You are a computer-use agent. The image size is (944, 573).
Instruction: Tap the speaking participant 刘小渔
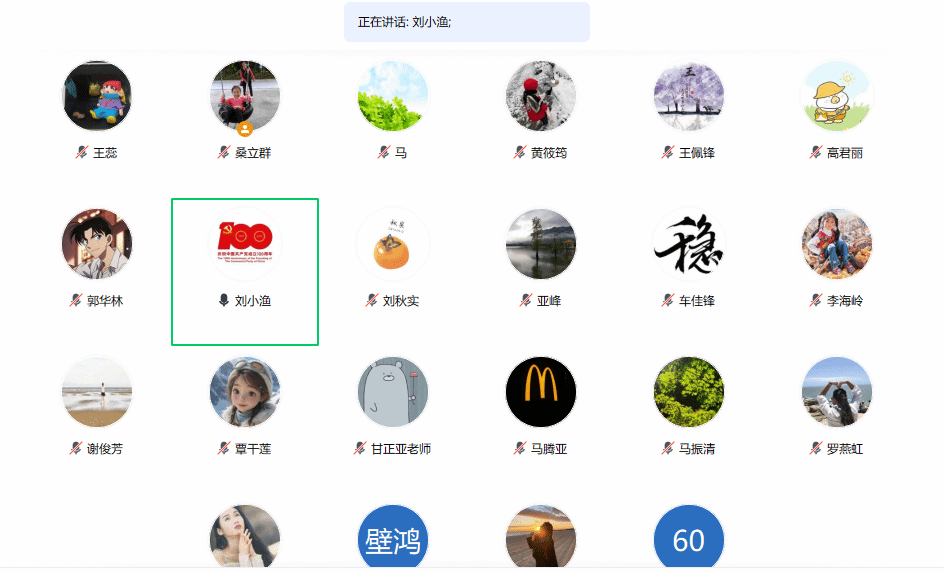(245, 245)
